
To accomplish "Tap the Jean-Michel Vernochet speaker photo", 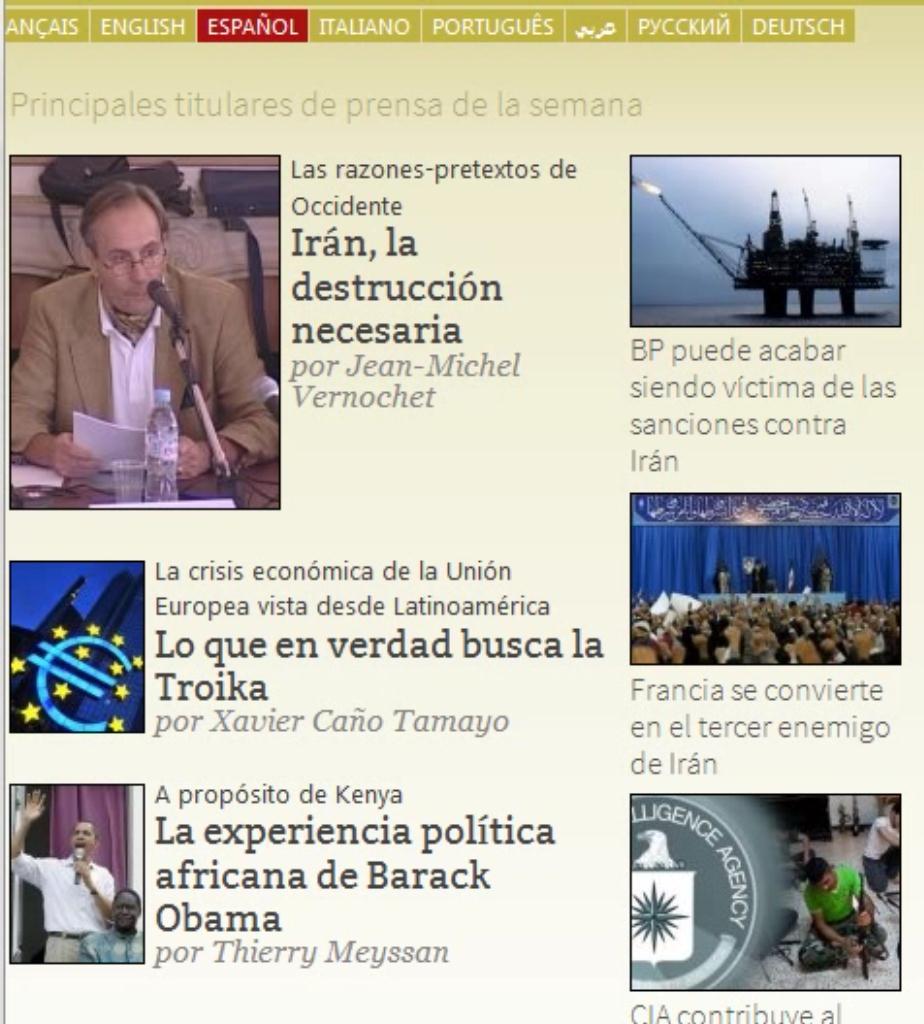I will 145,332.
